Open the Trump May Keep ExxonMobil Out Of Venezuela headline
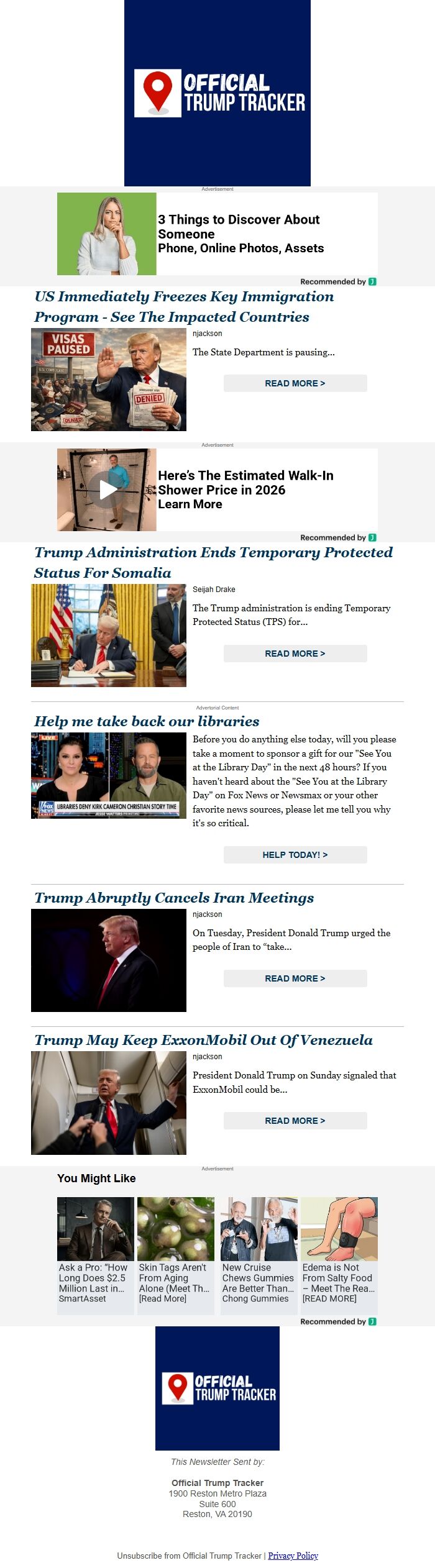Screen dimensions: 435x1568 coord(203,1040)
